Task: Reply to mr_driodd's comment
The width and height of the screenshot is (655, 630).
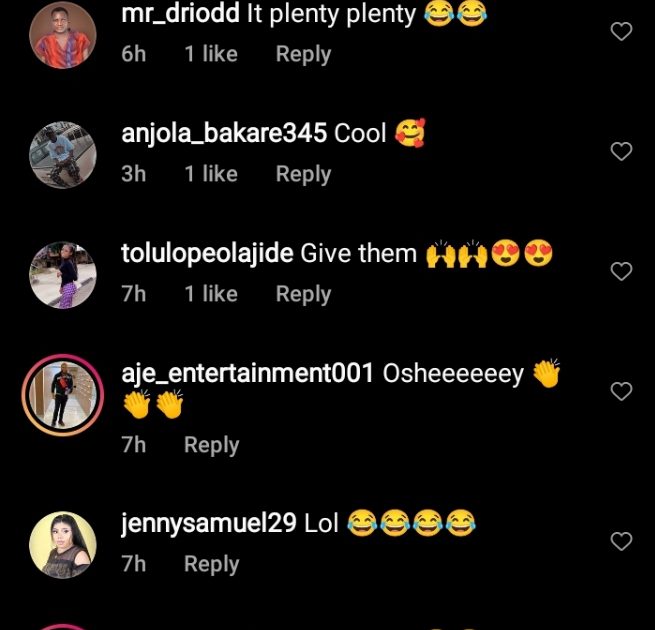Action: (303, 54)
